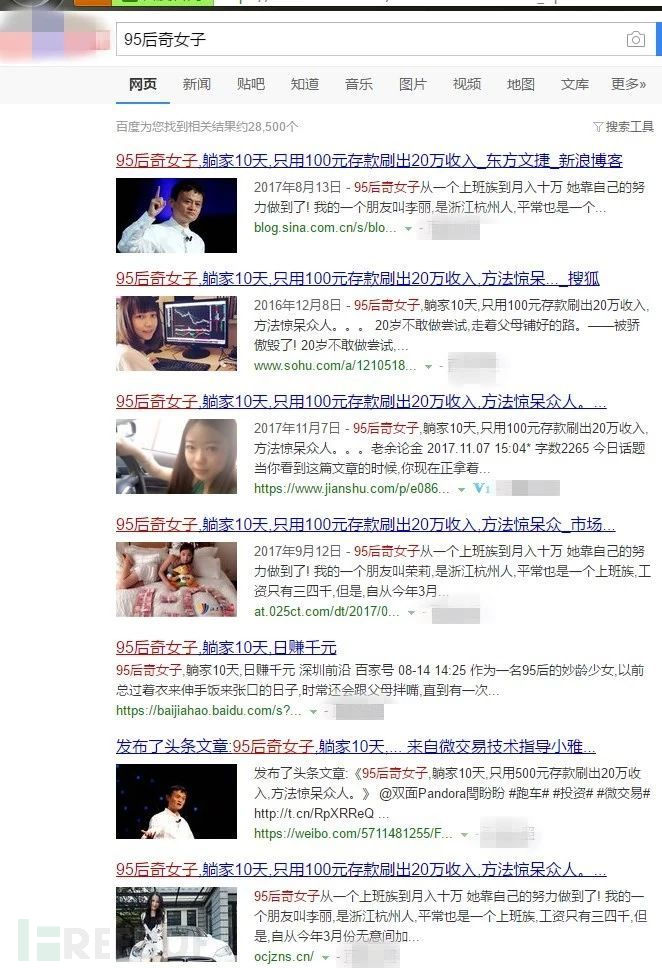Switch to the 贴吧 tab
The width and height of the screenshot is (662, 968).
click(250, 84)
